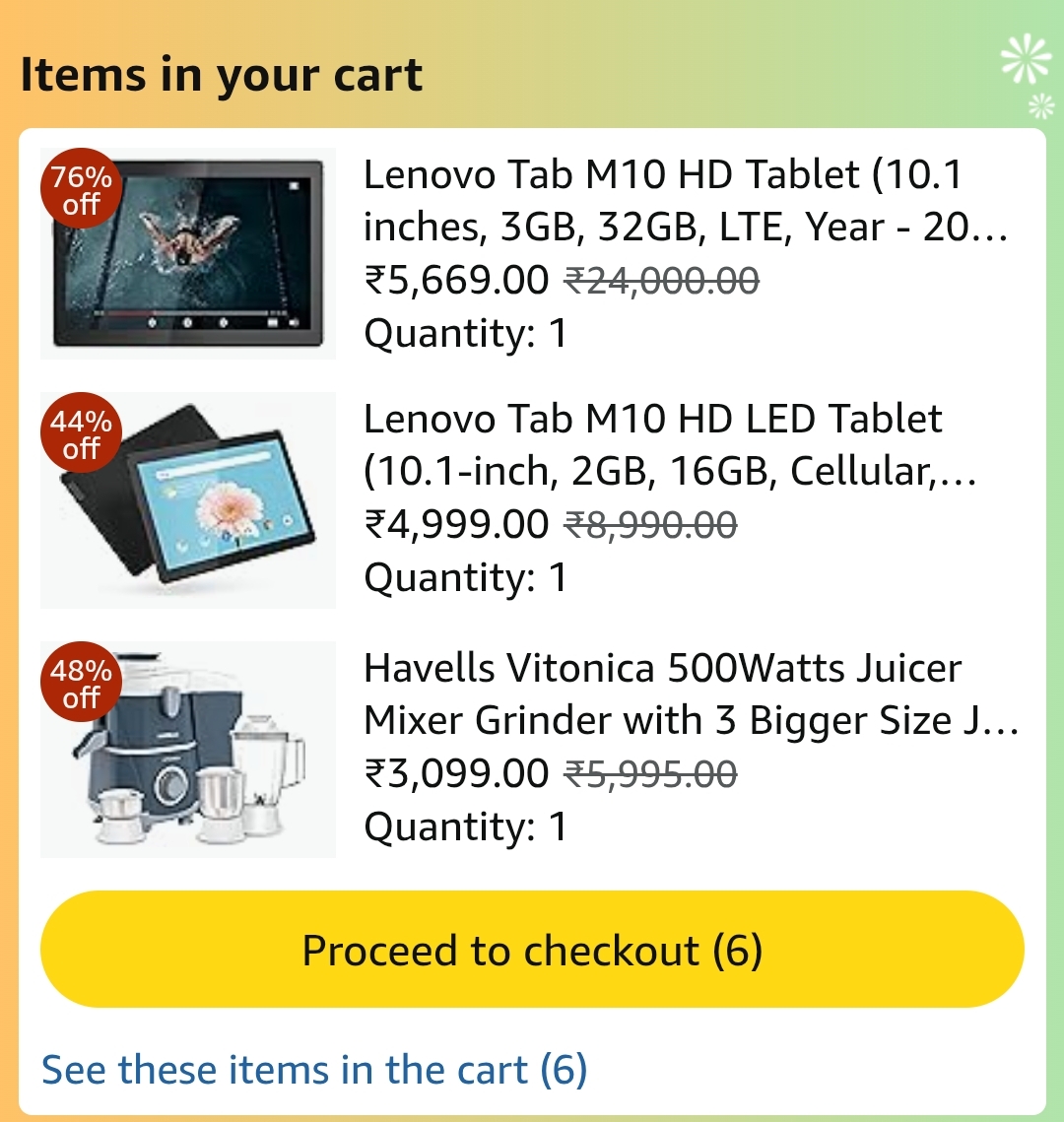1064x1122 pixels.
Task: Proceed to checkout with 6 items
Action: tap(532, 950)
